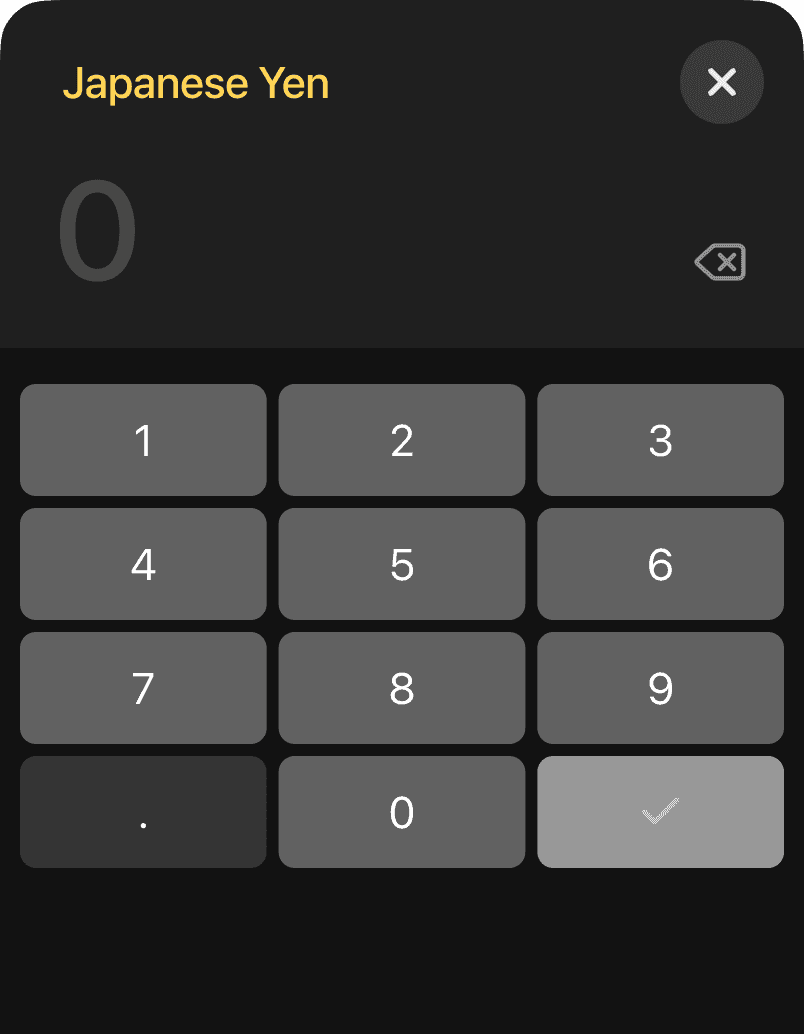Screen dimensions: 804x1034
Task: Tap the number 2 key
Action: [402, 440]
